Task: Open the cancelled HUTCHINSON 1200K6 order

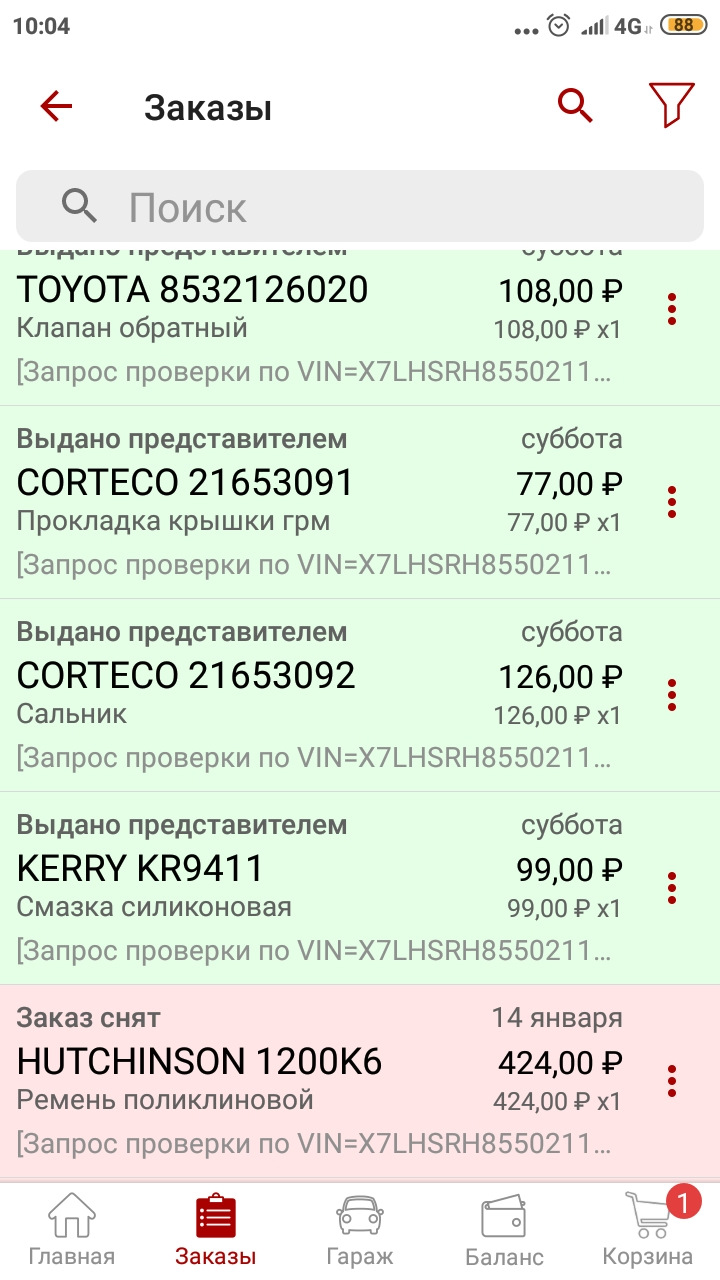Action: 300,1063
